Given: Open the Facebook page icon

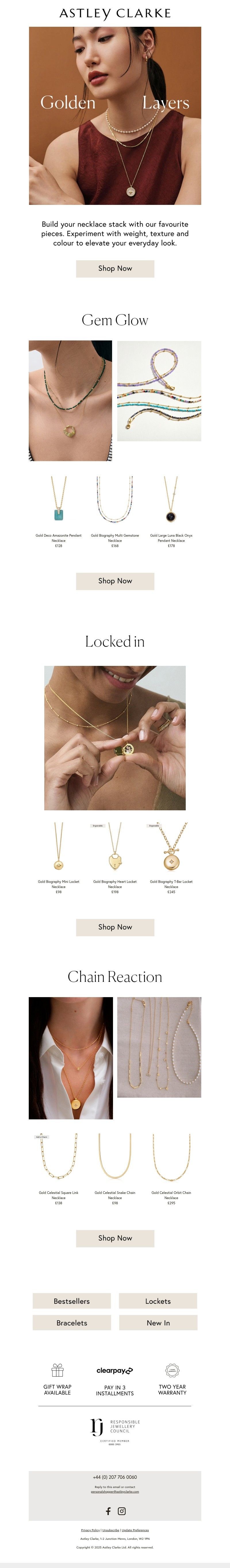Looking at the screenshot, I should pyautogui.click(x=108, y=1511).
